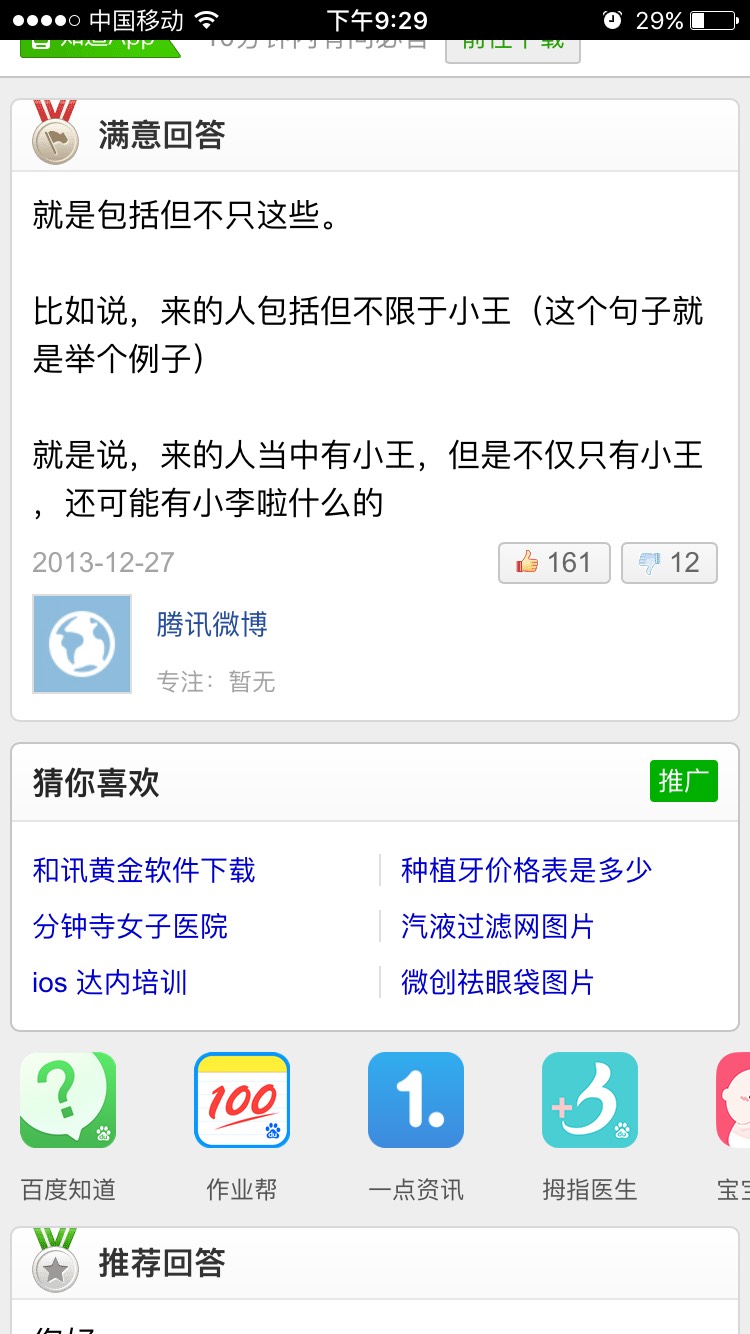Image resolution: width=750 pixels, height=1334 pixels.
Task: Open the 作业帮 app icon
Action: pos(242,1100)
